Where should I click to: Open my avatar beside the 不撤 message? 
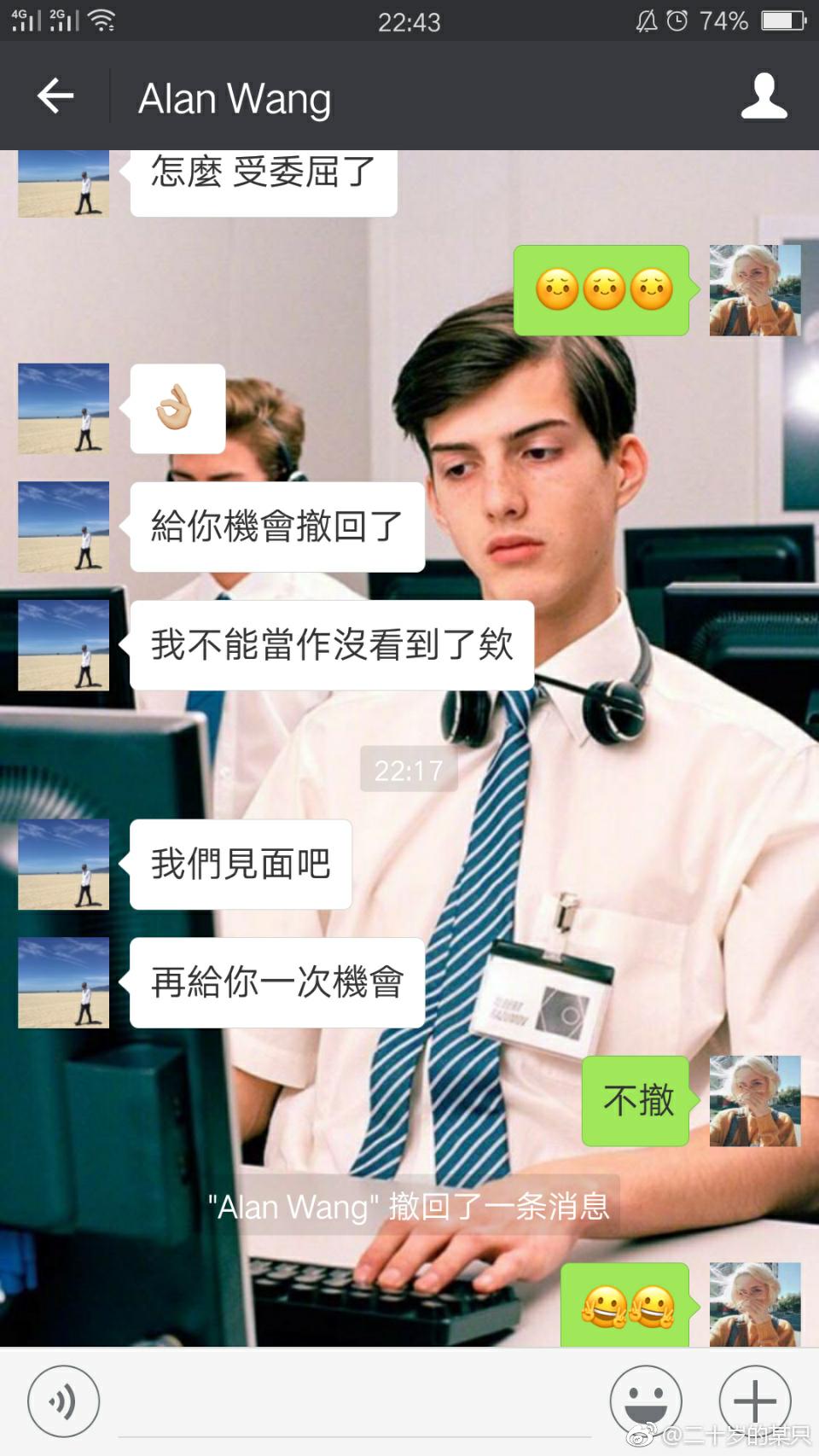click(x=755, y=1101)
